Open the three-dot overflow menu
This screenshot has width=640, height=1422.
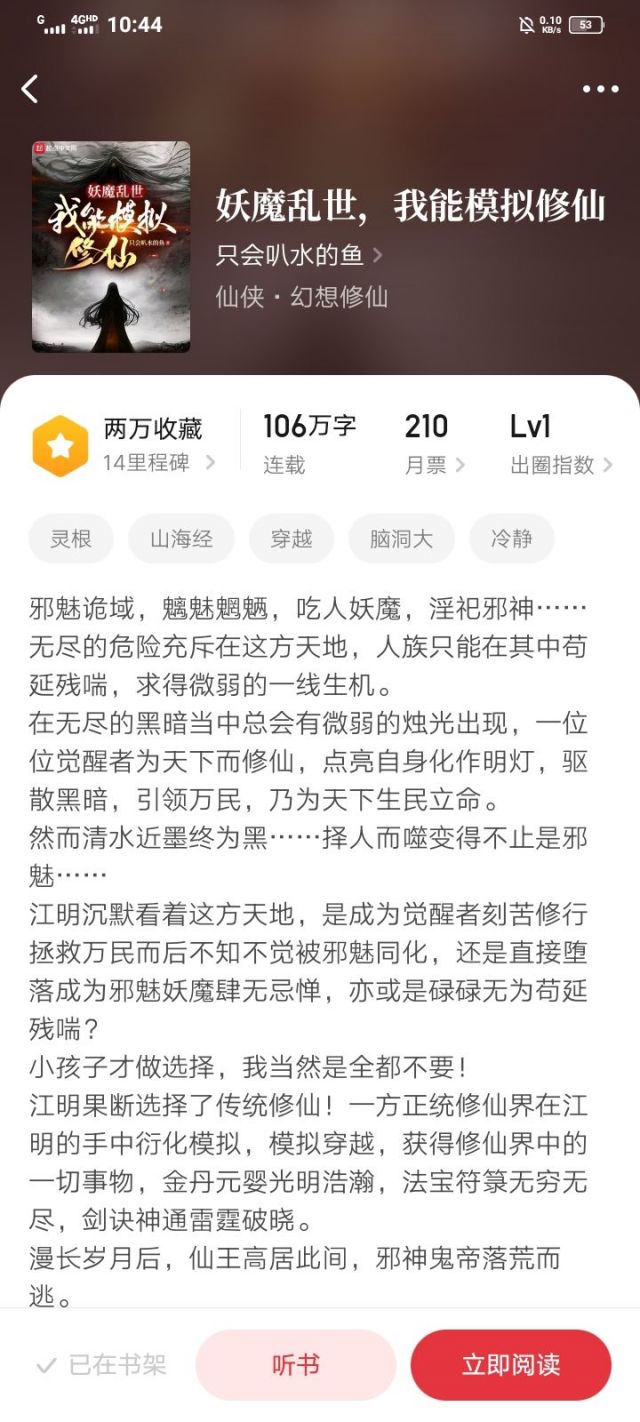(600, 89)
